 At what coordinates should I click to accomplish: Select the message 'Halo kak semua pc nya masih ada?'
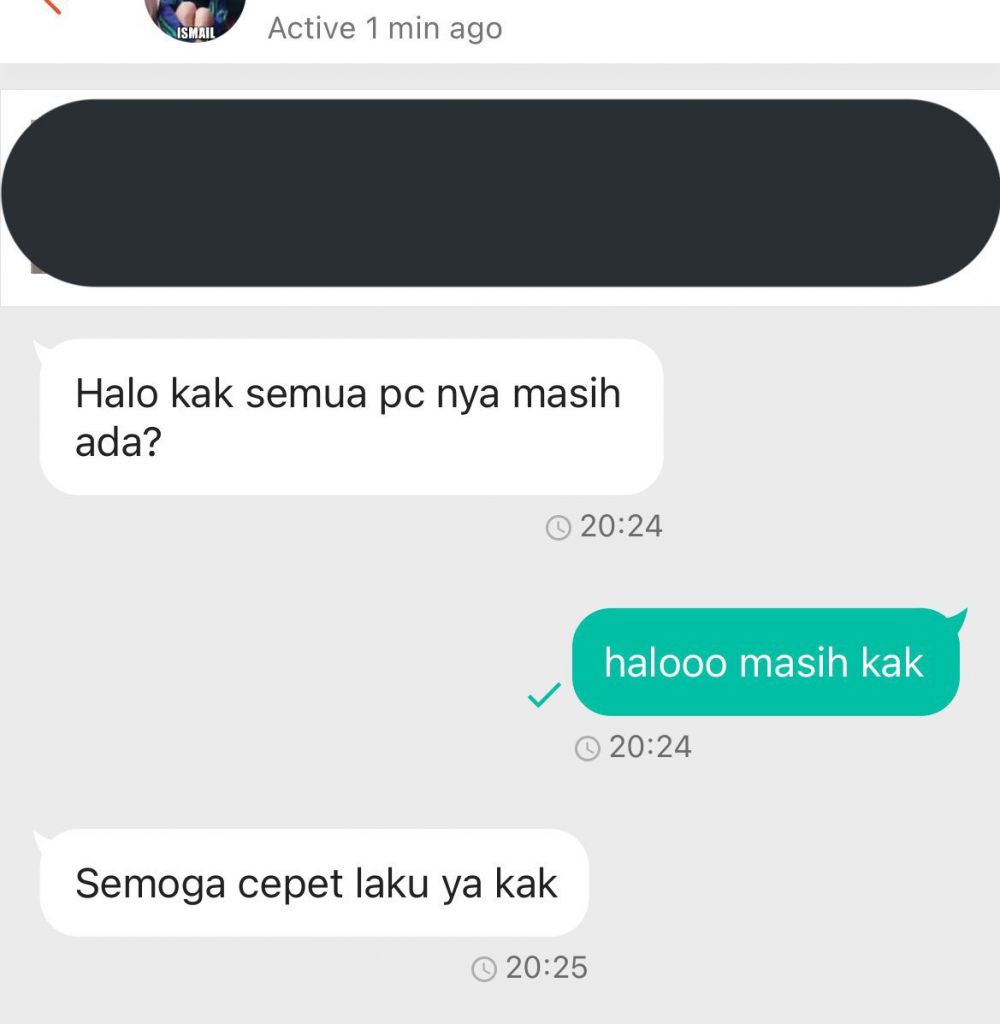[x=348, y=415]
